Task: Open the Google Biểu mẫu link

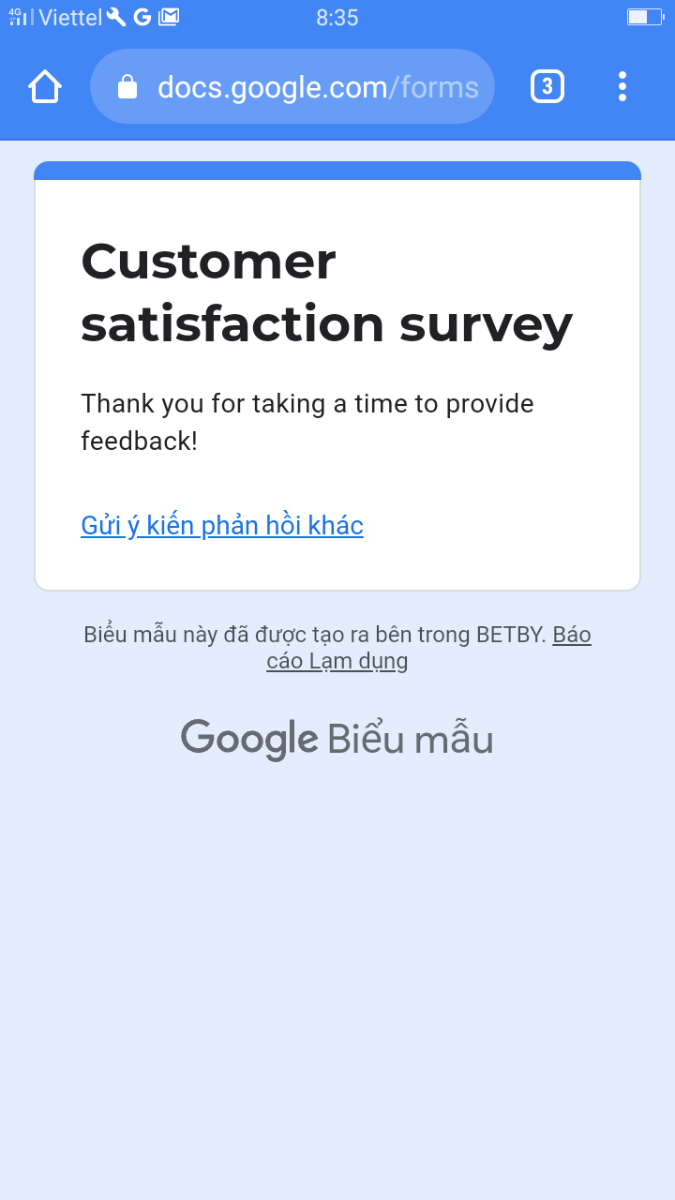Action: 337,740
